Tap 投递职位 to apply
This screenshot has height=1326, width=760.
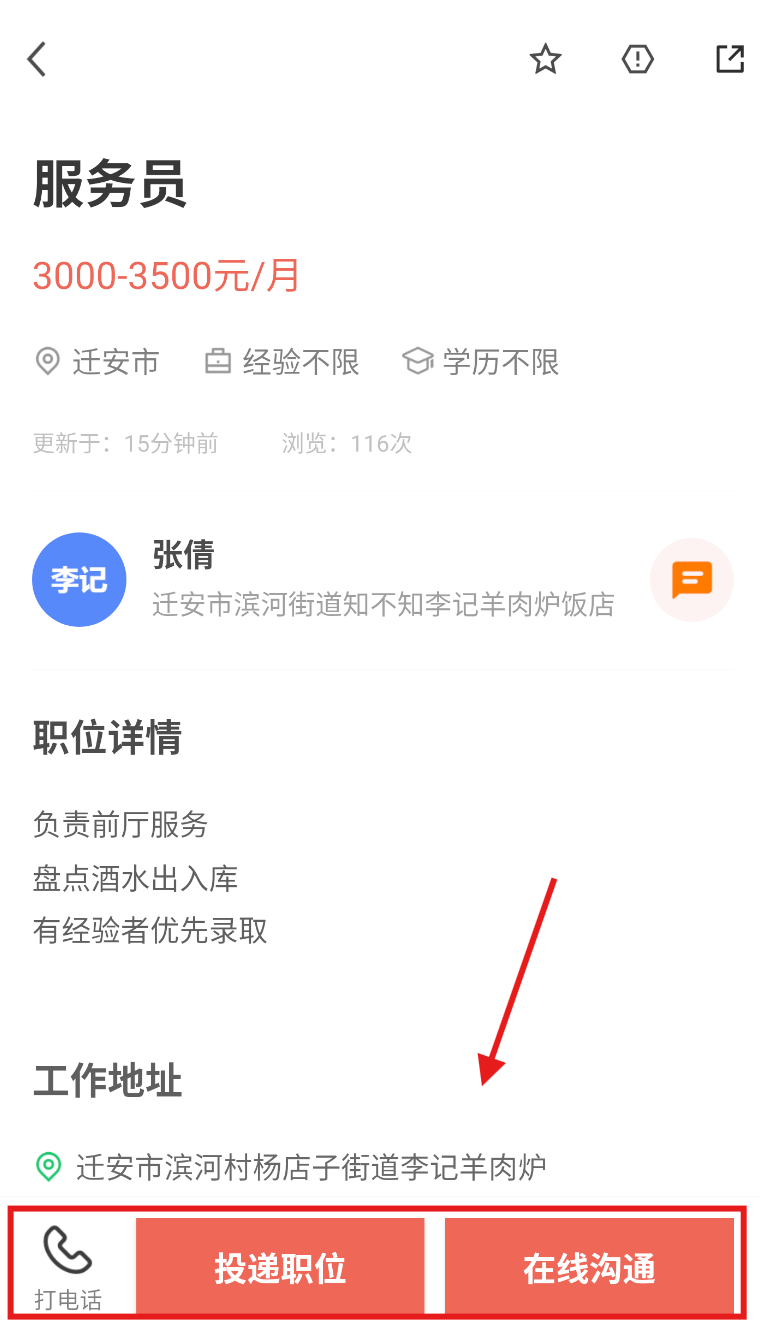point(280,1267)
